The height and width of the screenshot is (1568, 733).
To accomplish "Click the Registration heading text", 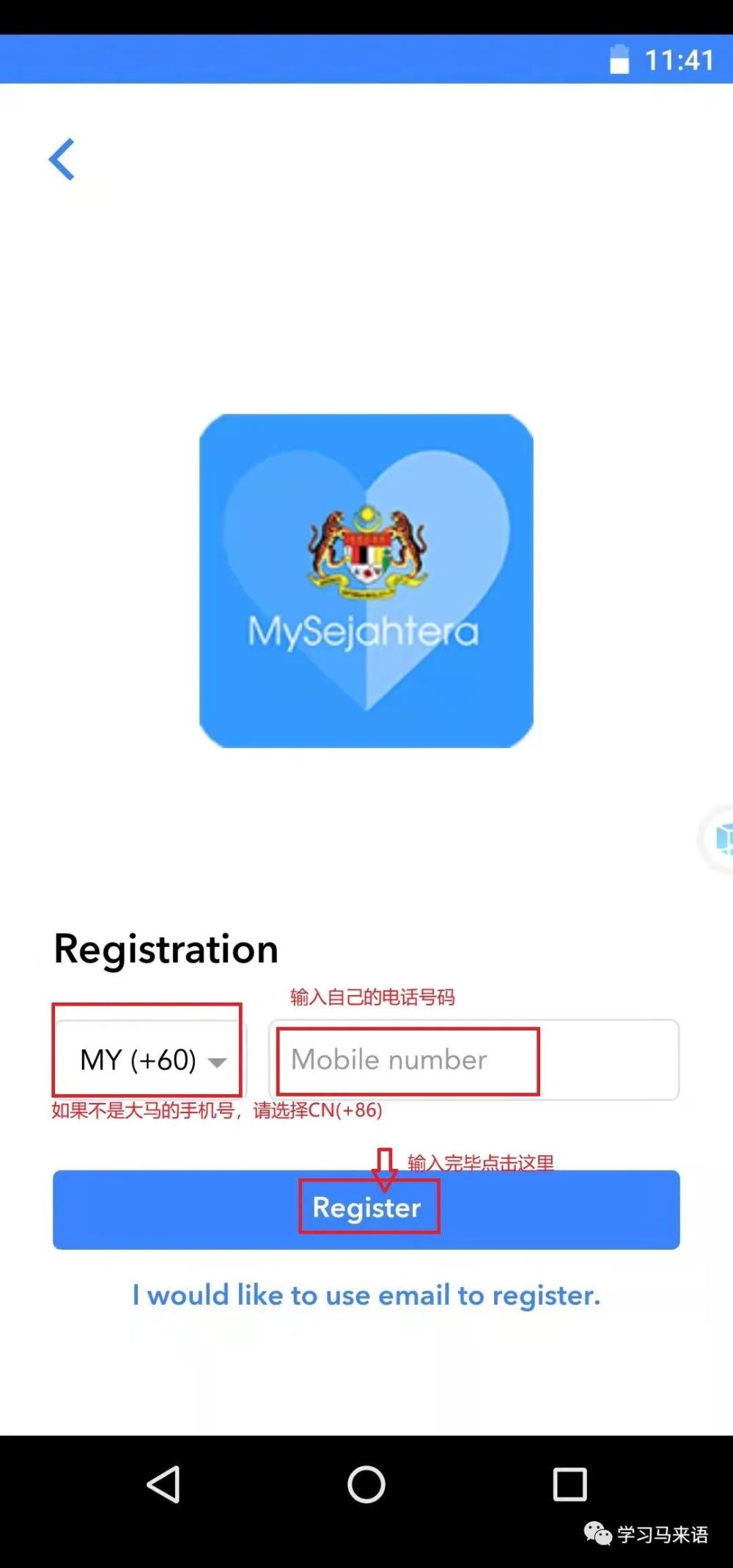I will point(164,949).
